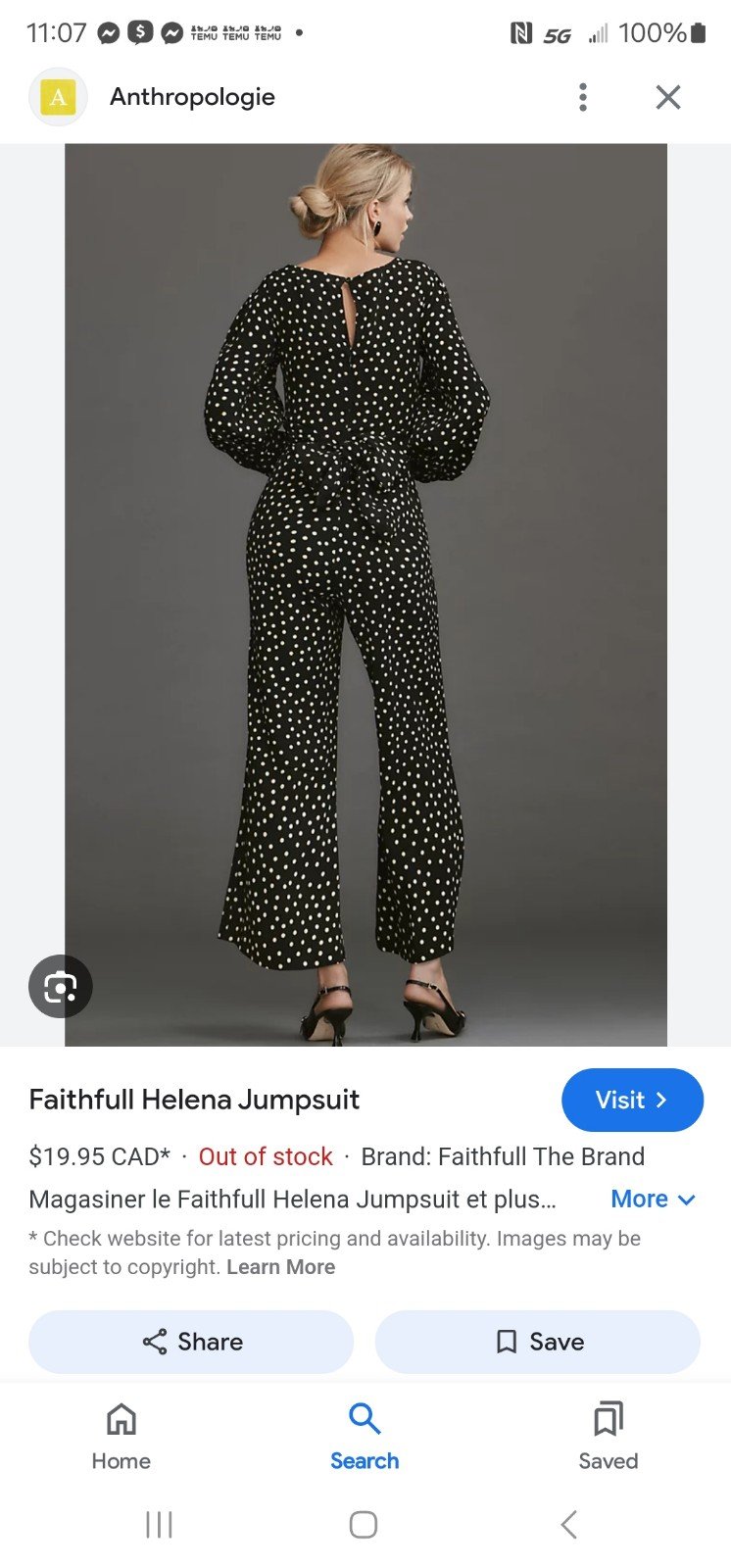Go to the Home tab
Viewport: 731px width, 1568px height.
pos(122,1436)
